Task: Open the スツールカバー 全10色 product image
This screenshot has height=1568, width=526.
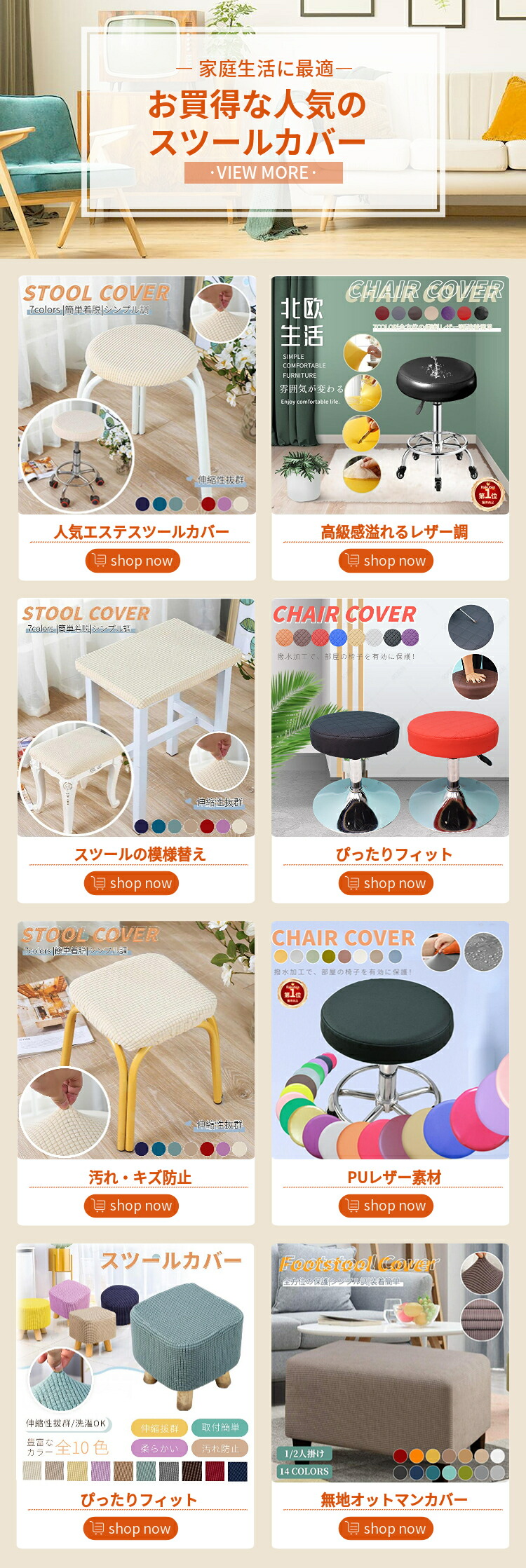Action: [135, 1363]
